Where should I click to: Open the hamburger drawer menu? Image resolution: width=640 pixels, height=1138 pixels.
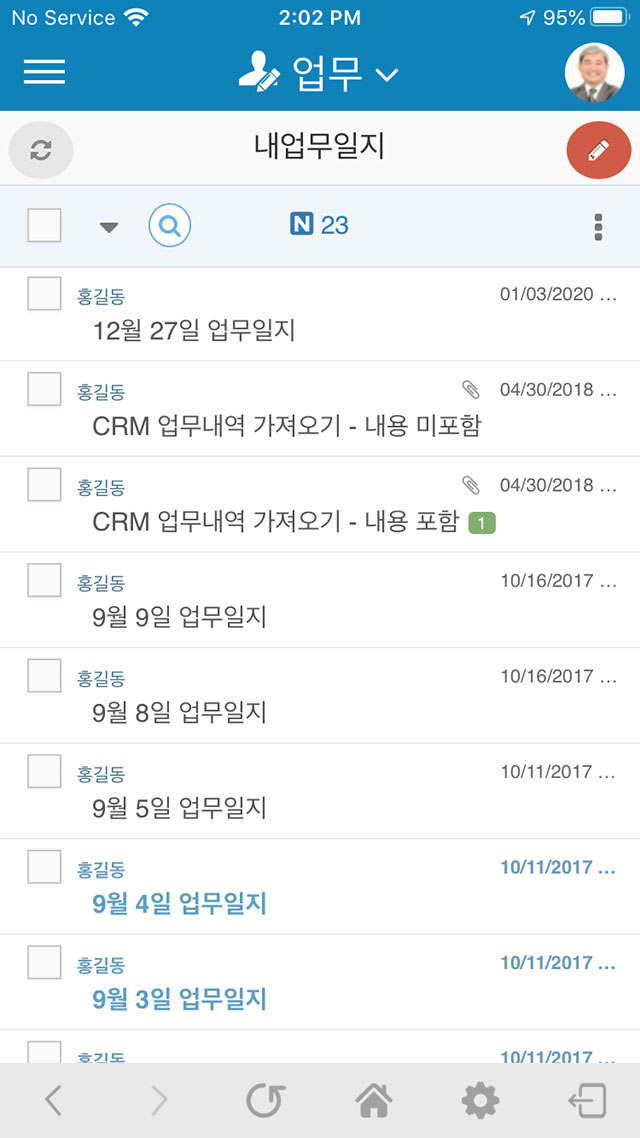click(44, 72)
